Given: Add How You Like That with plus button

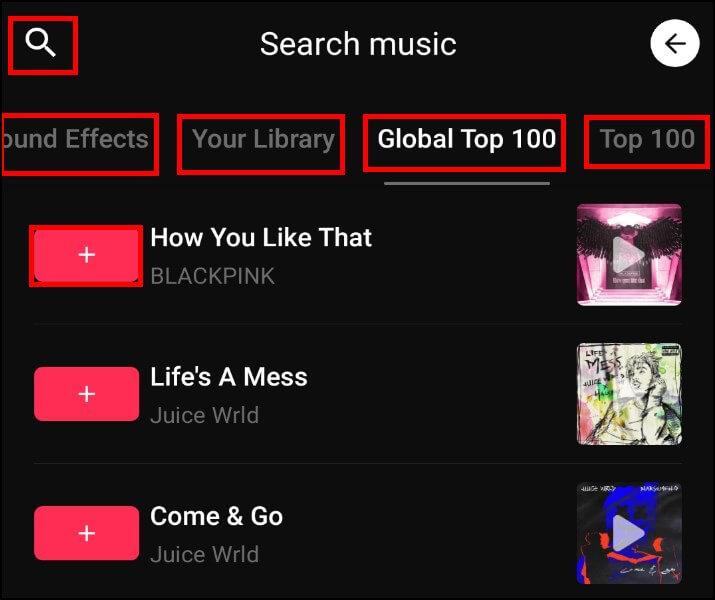Looking at the screenshot, I should (x=86, y=255).
